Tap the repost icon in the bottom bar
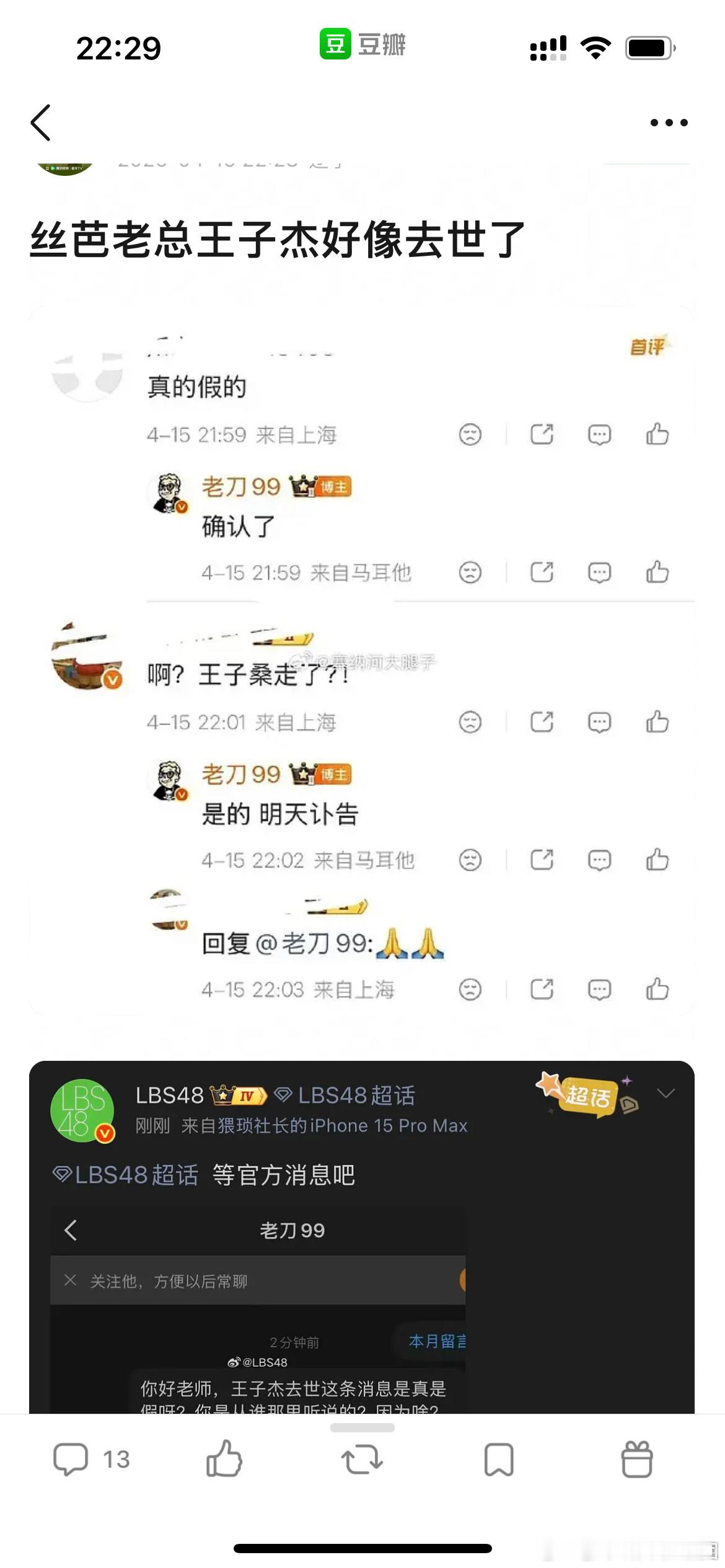The image size is (725, 1568). click(362, 1458)
